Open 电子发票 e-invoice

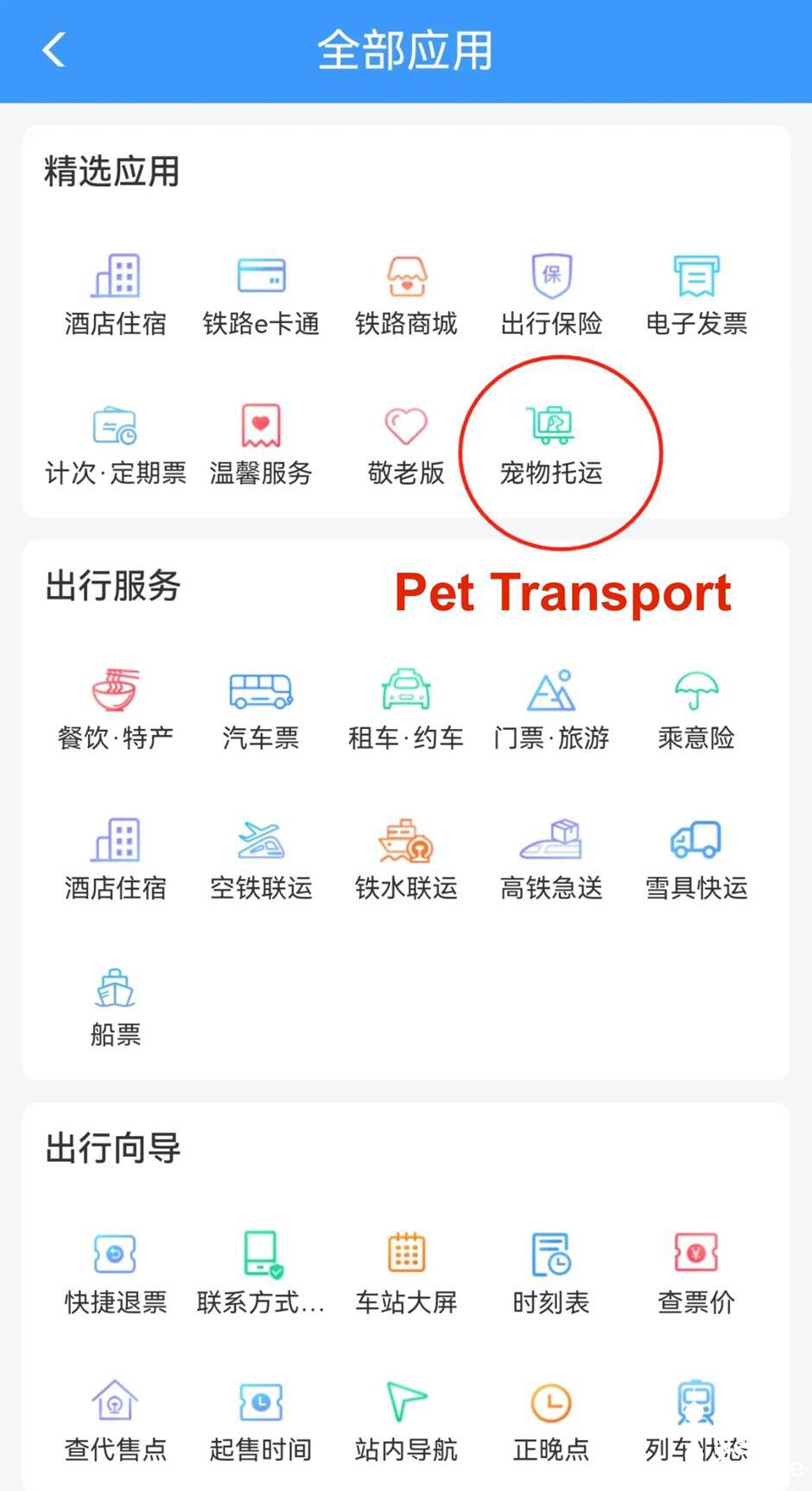coord(696,294)
